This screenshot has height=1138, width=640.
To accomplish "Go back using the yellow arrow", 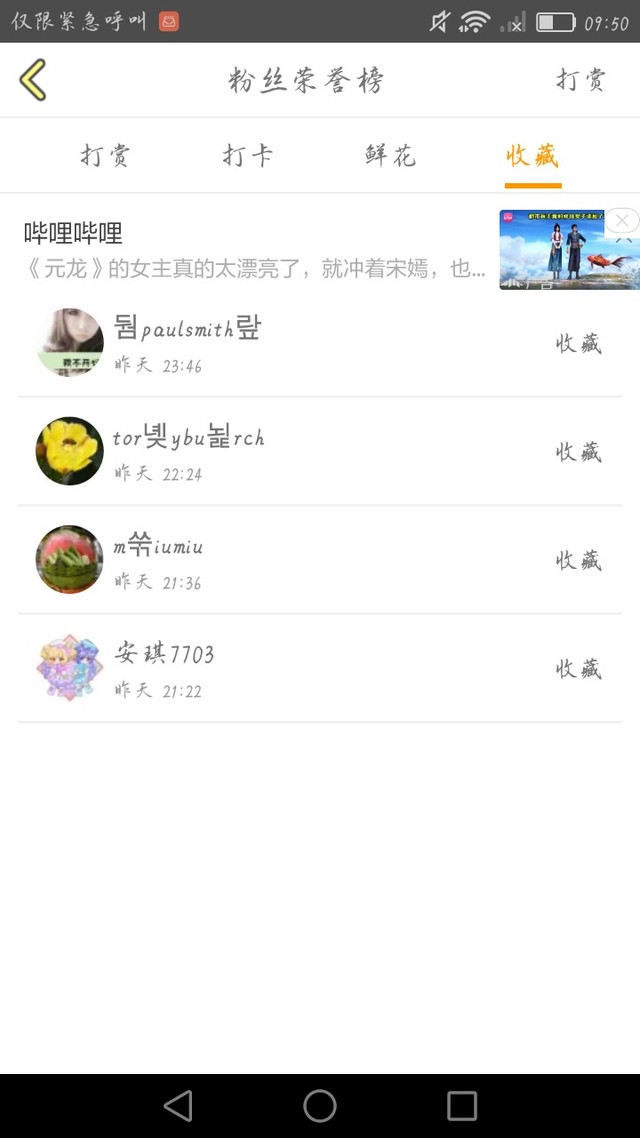I will (x=33, y=80).
